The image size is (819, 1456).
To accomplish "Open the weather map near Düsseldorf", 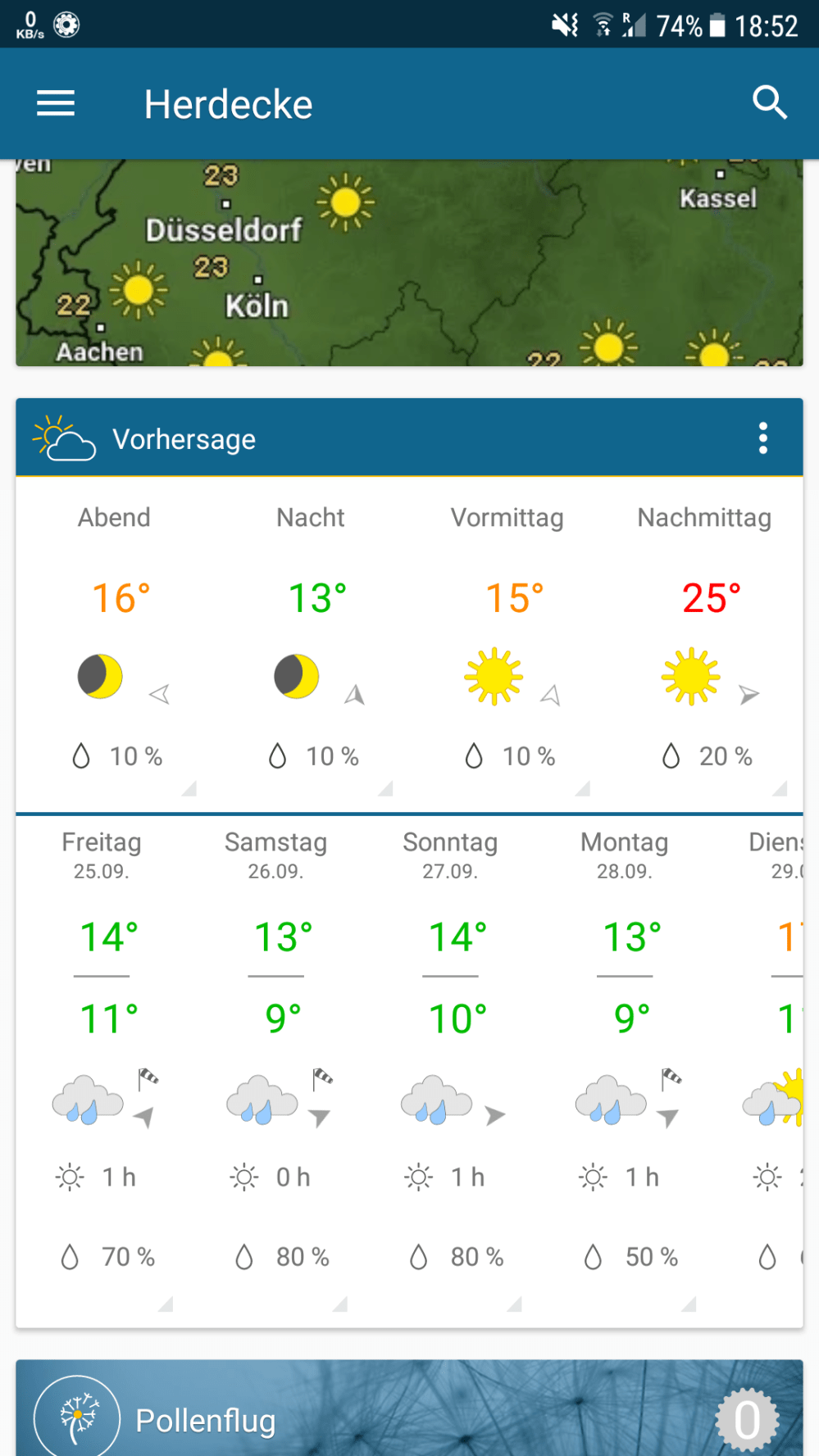I will click(223, 230).
